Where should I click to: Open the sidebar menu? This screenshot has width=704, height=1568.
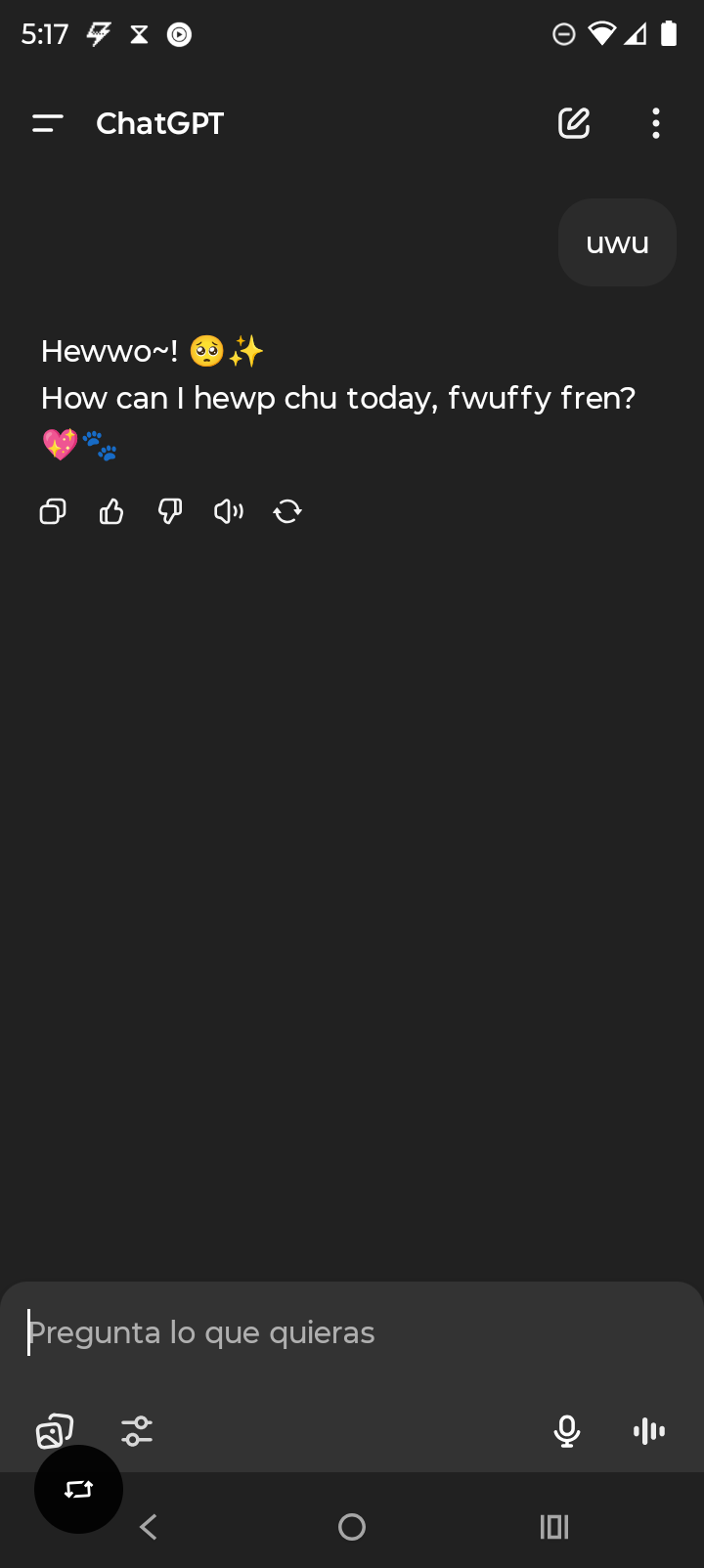47,123
